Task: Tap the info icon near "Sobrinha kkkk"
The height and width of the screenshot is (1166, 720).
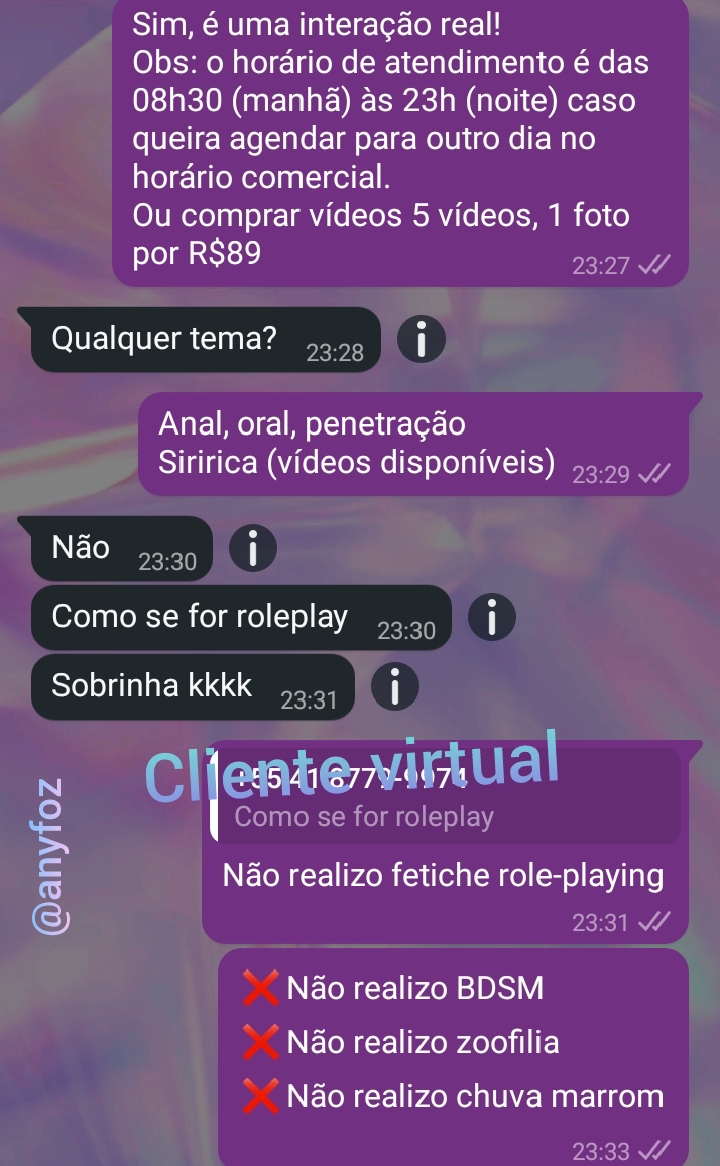Action: pos(393,686)
